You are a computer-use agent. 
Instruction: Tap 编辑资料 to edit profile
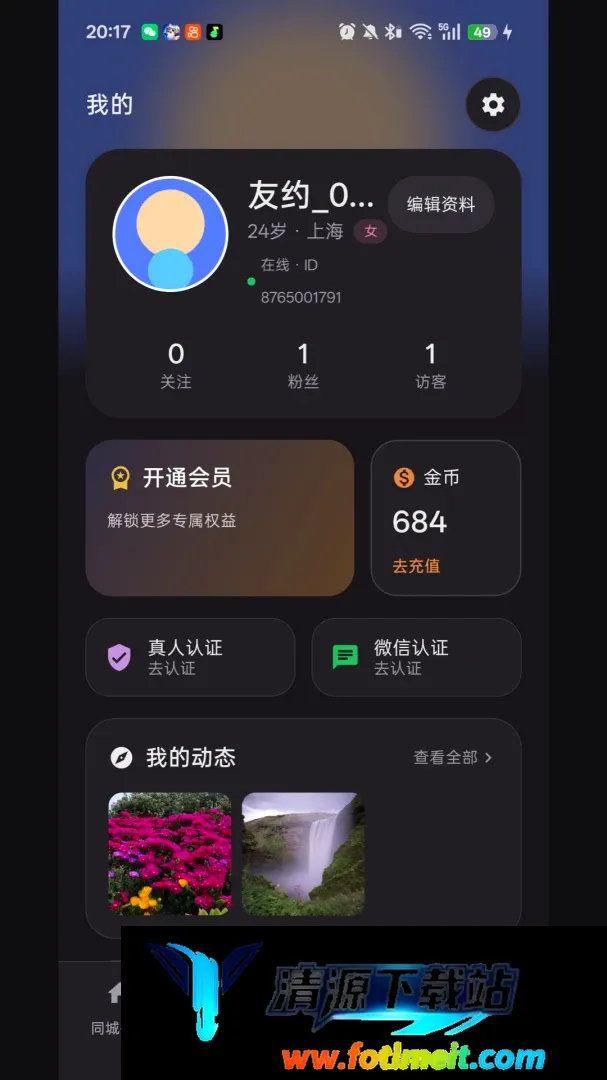441,205
